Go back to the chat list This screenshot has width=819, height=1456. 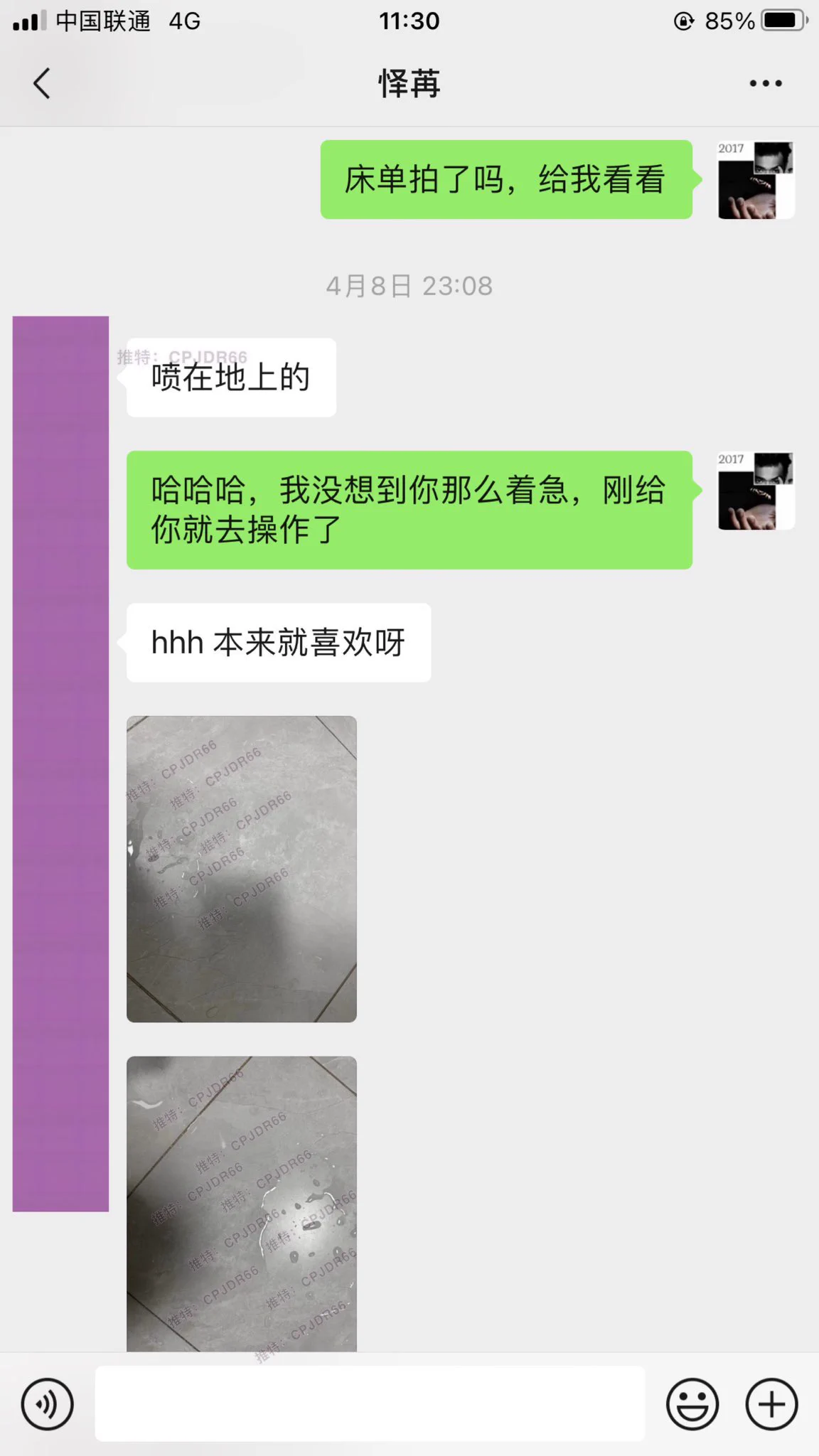pos(42,83)
